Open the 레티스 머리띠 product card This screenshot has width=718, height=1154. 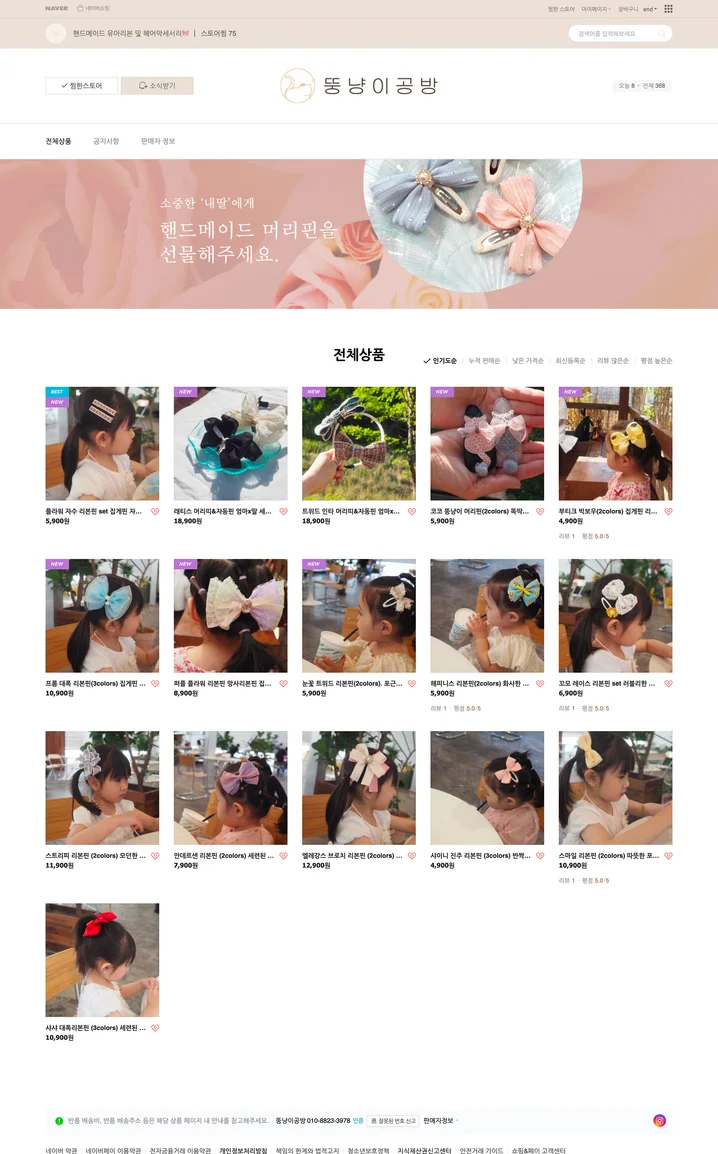click(230, 444)
